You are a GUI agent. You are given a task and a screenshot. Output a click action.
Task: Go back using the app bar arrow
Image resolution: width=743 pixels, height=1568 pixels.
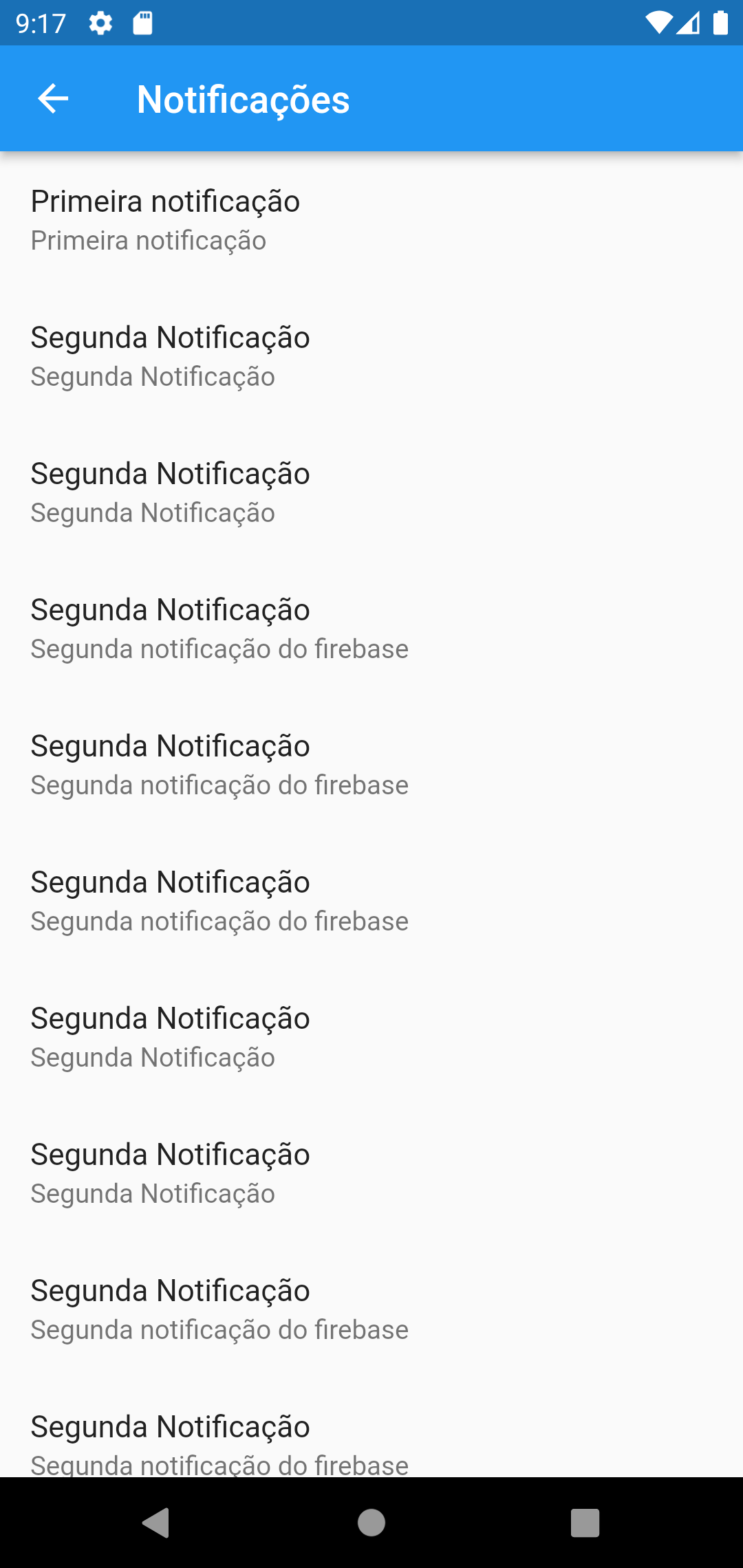point(53,99)
